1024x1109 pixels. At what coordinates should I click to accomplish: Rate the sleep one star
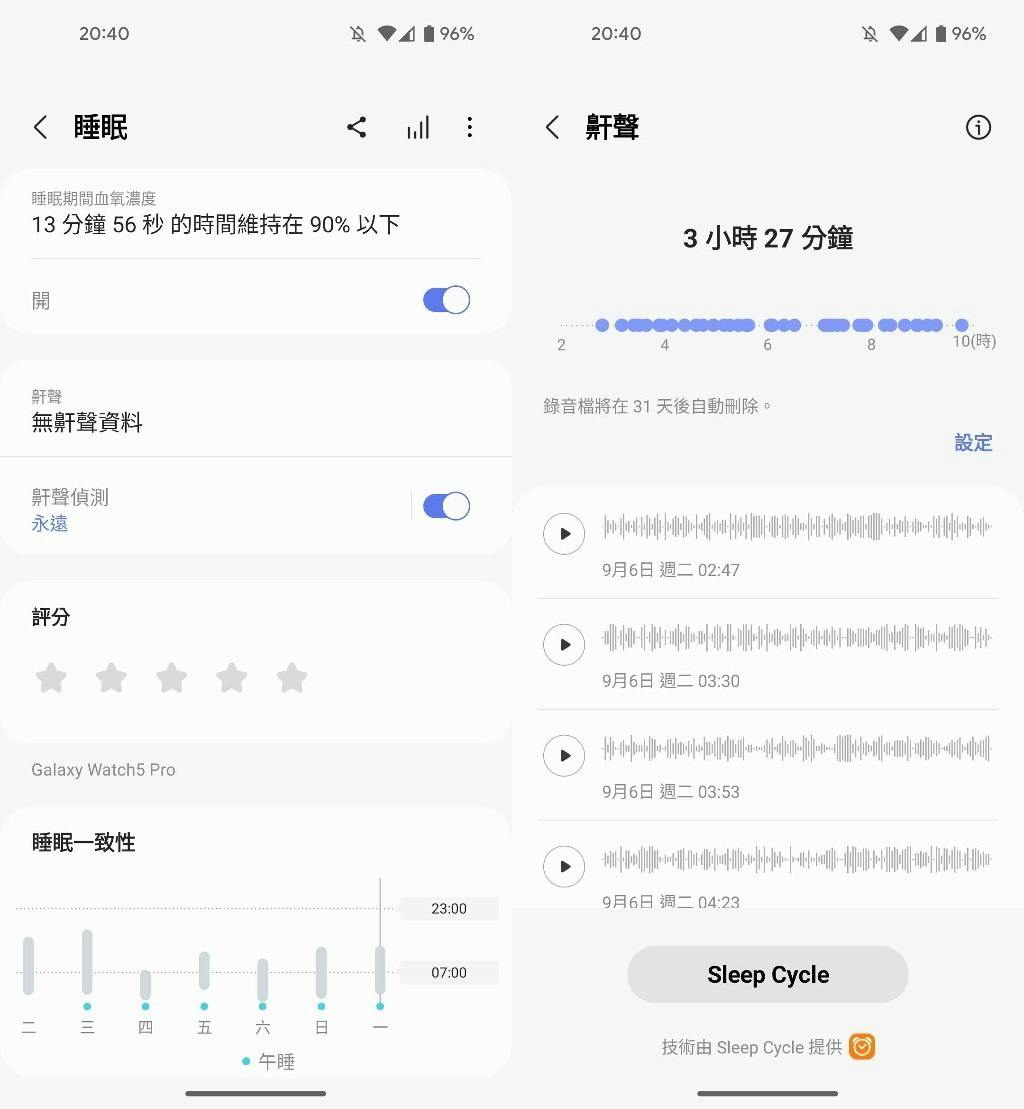51,678
